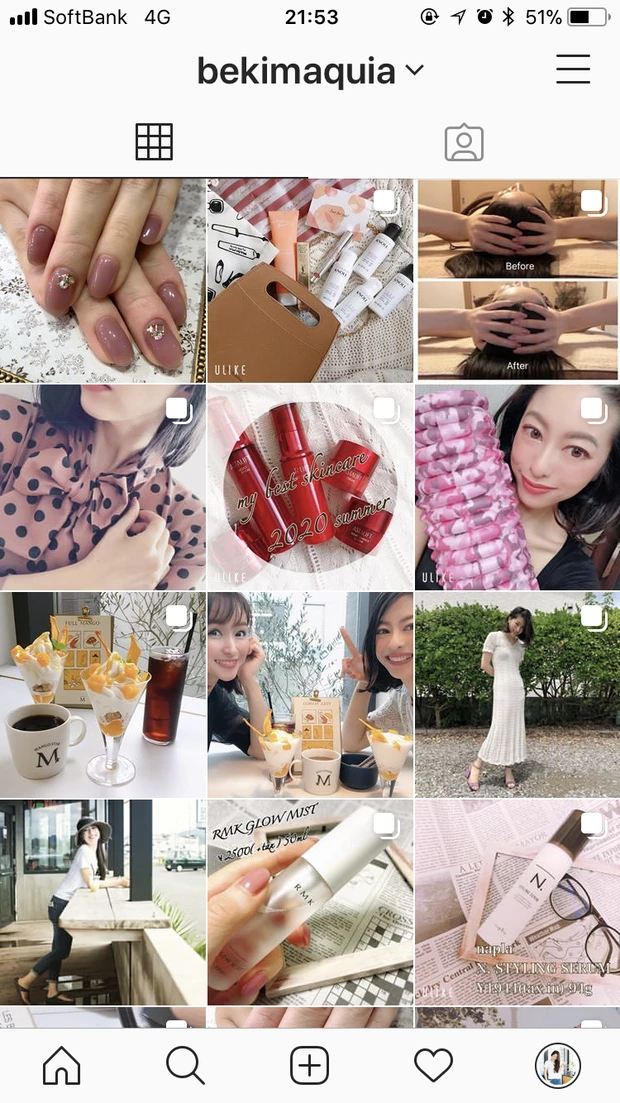
Task: Switch to the tagged photos tab
Action: click(x=464, y=143)
